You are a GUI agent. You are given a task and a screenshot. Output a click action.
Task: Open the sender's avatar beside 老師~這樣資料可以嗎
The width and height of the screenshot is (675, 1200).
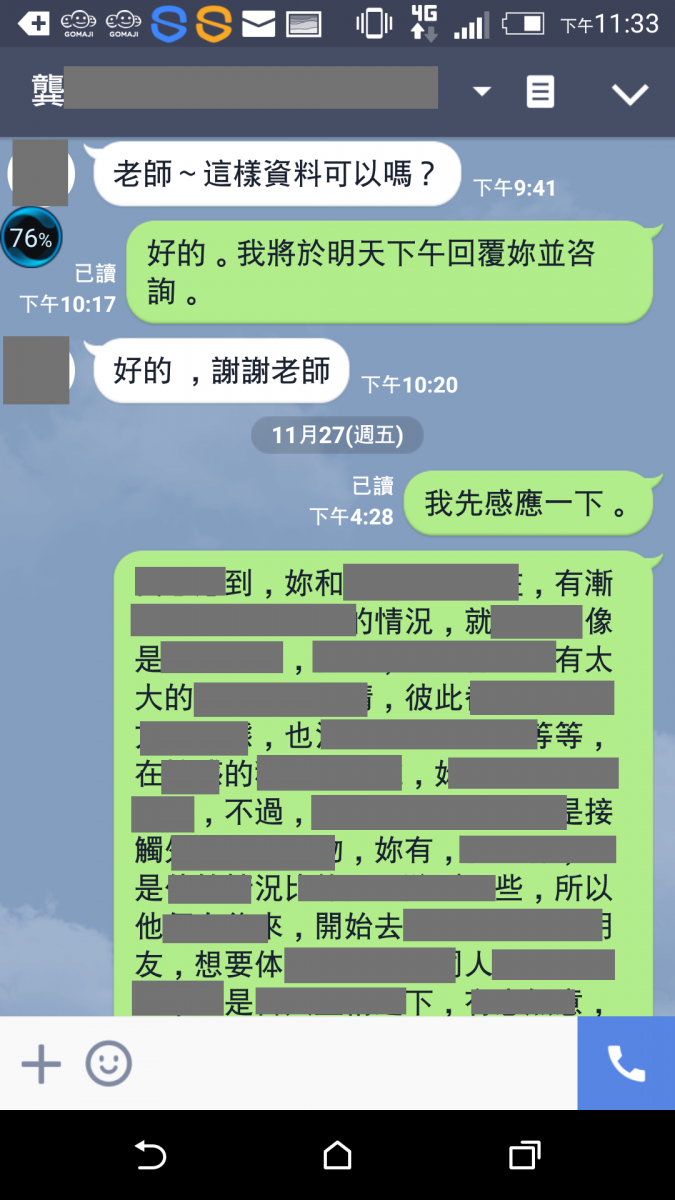tap(40, 172)
